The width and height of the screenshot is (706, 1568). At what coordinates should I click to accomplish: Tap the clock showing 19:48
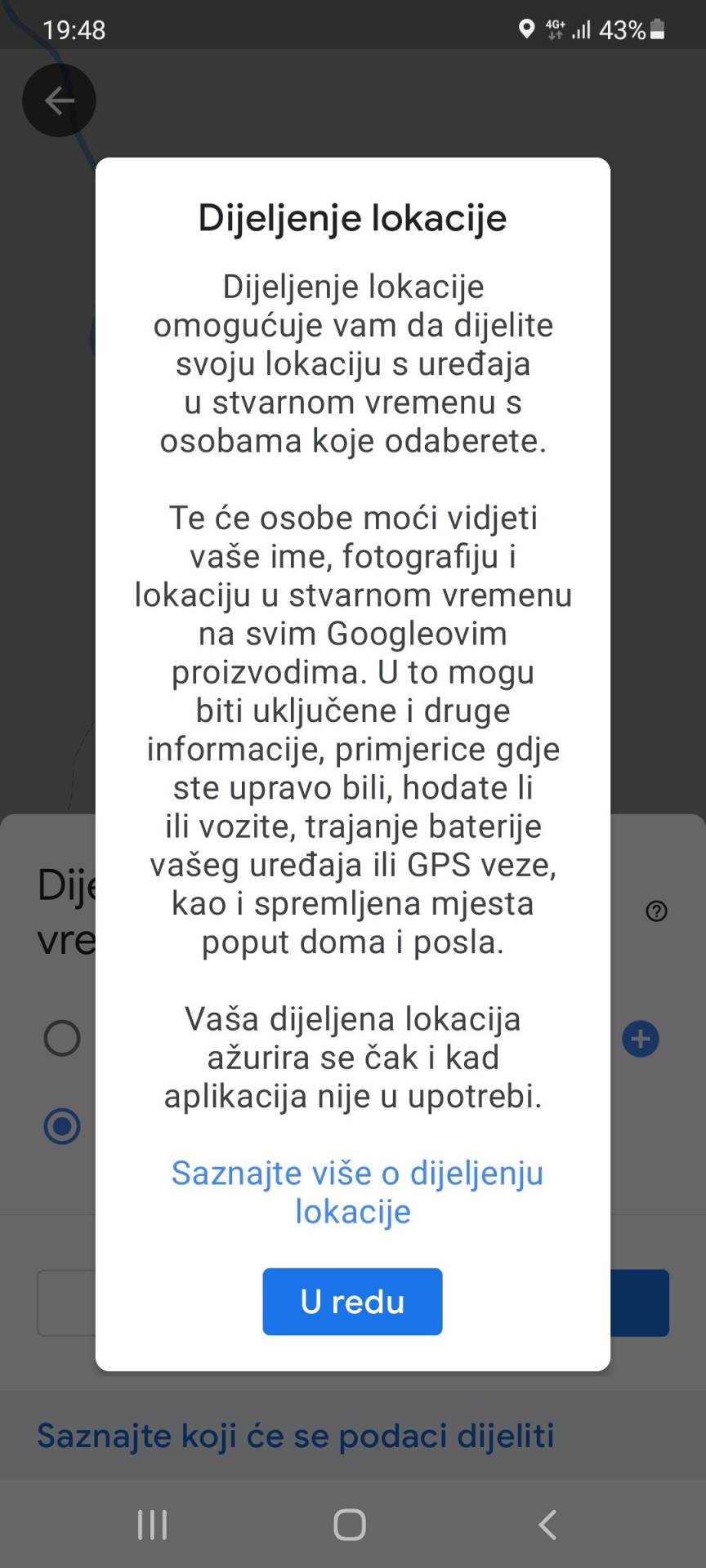point(75,29)
